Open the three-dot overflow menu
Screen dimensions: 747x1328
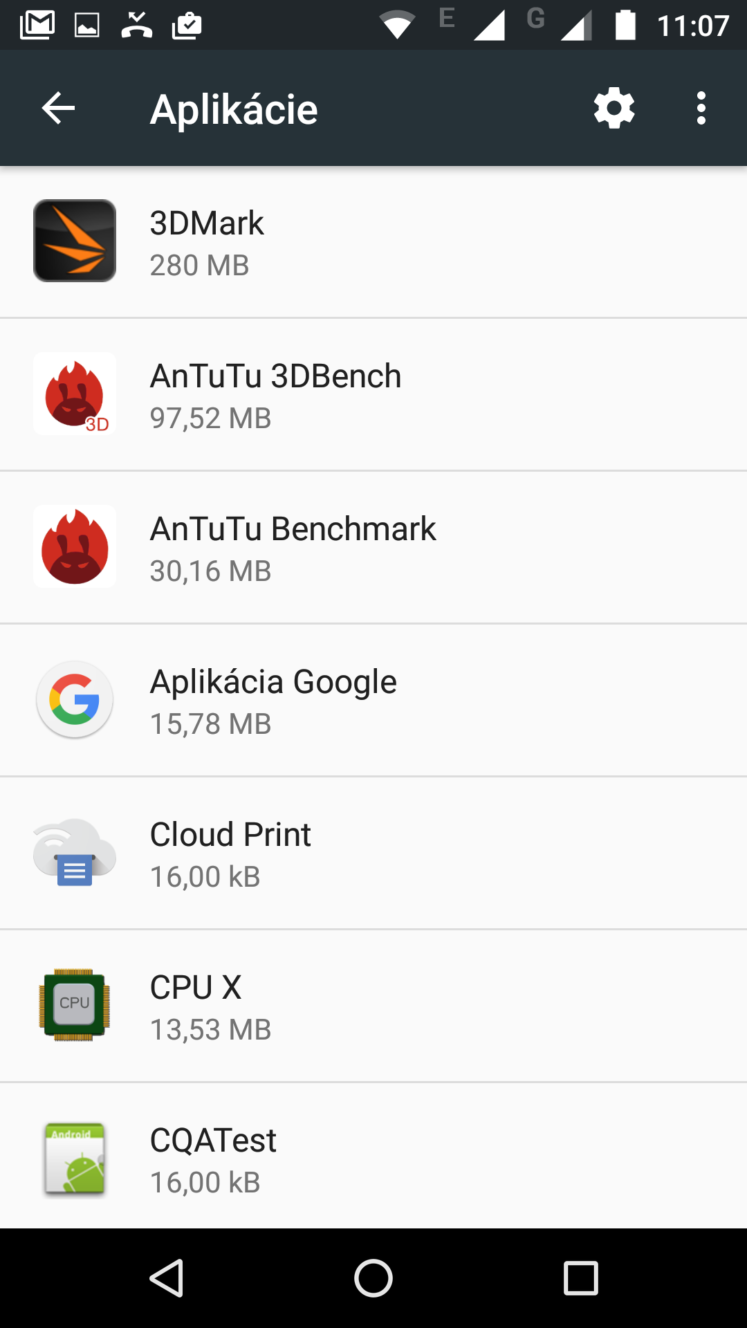tap(701, 108)
